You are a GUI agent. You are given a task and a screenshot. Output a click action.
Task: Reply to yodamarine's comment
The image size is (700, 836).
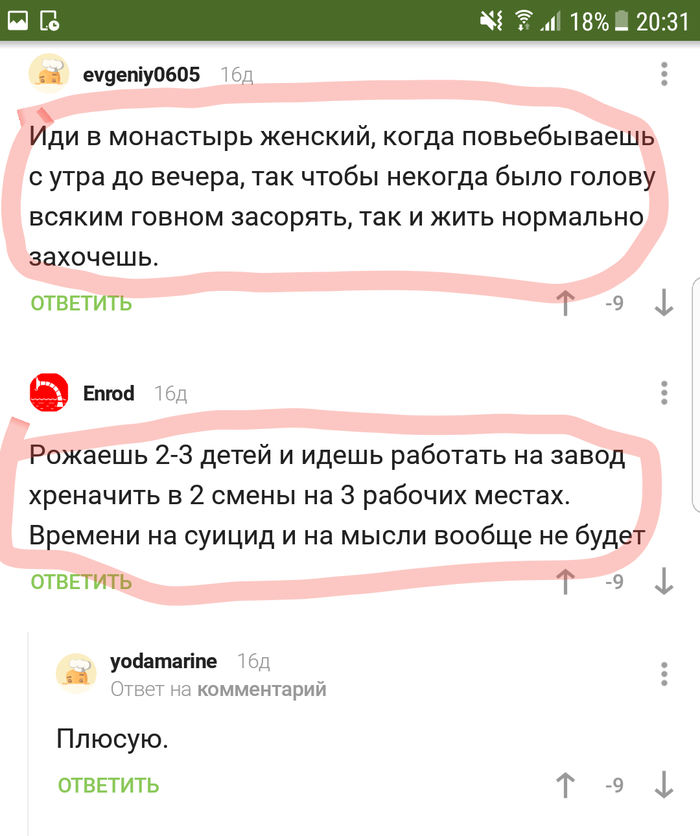tap(108, 785)
